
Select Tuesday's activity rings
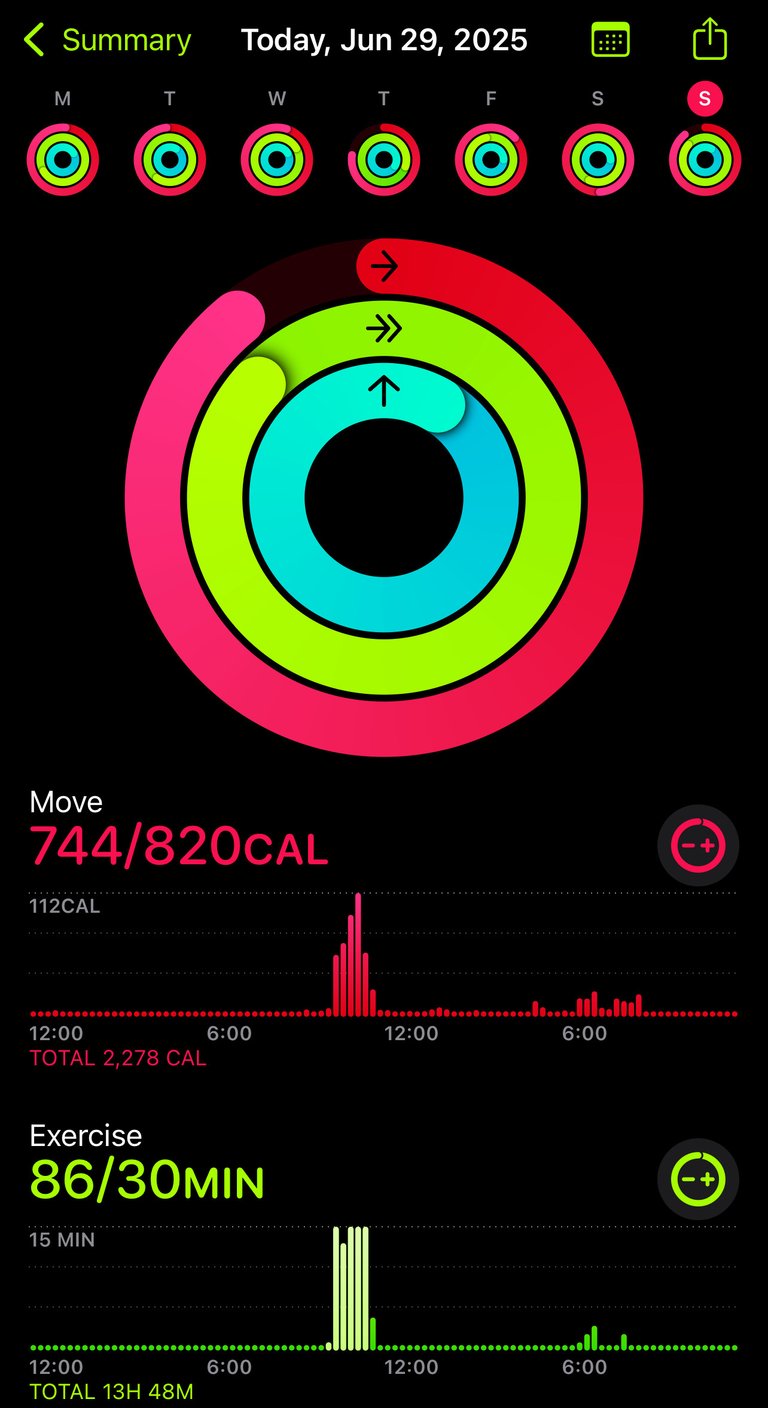pos(170,159)
